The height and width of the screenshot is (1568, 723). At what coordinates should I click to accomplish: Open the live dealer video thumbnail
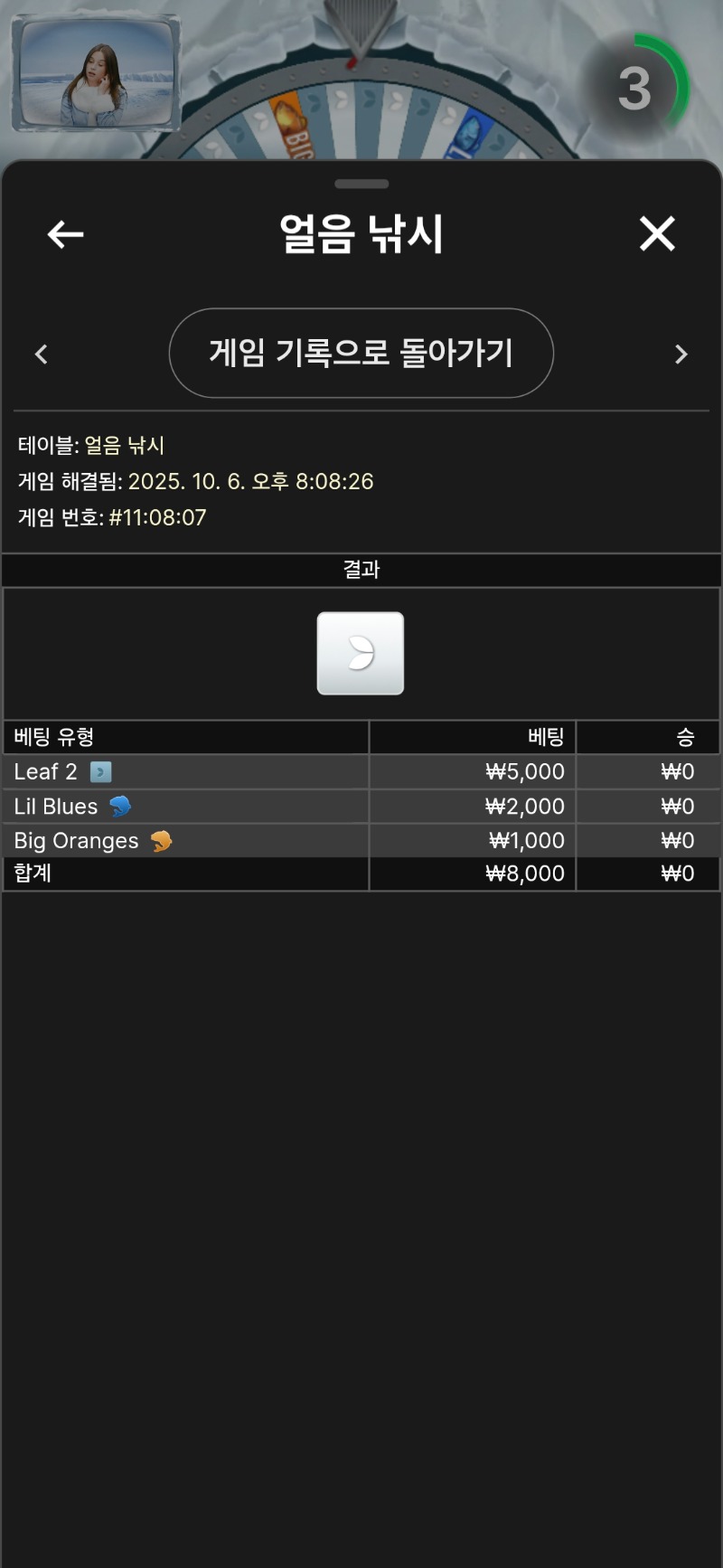(x=96, y=75)
